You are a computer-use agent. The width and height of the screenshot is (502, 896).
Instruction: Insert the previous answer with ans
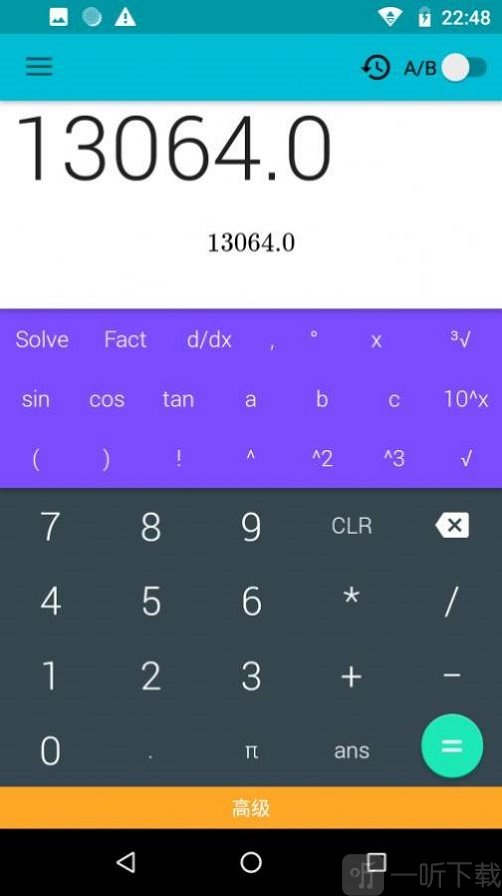click(351, 751)
